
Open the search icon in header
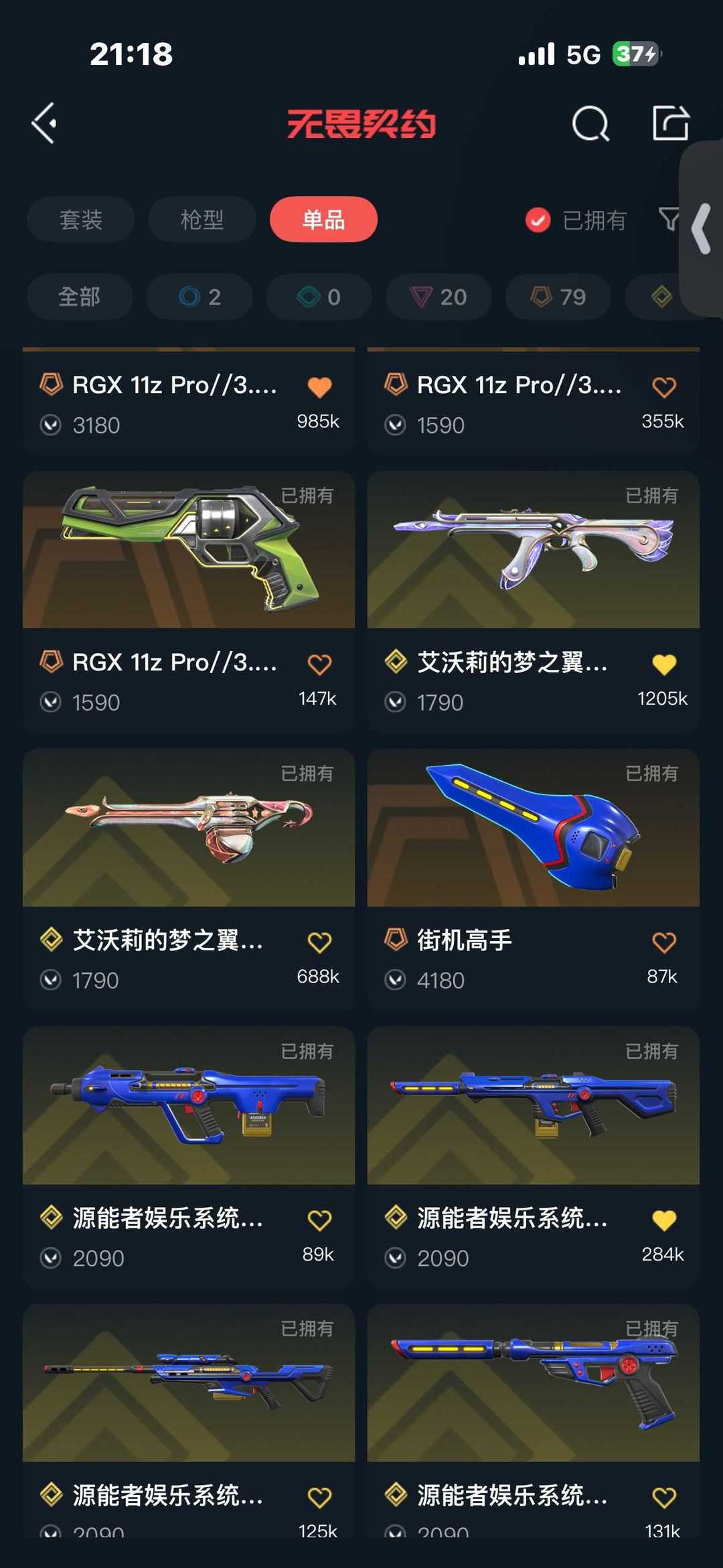tap(590, 123)
